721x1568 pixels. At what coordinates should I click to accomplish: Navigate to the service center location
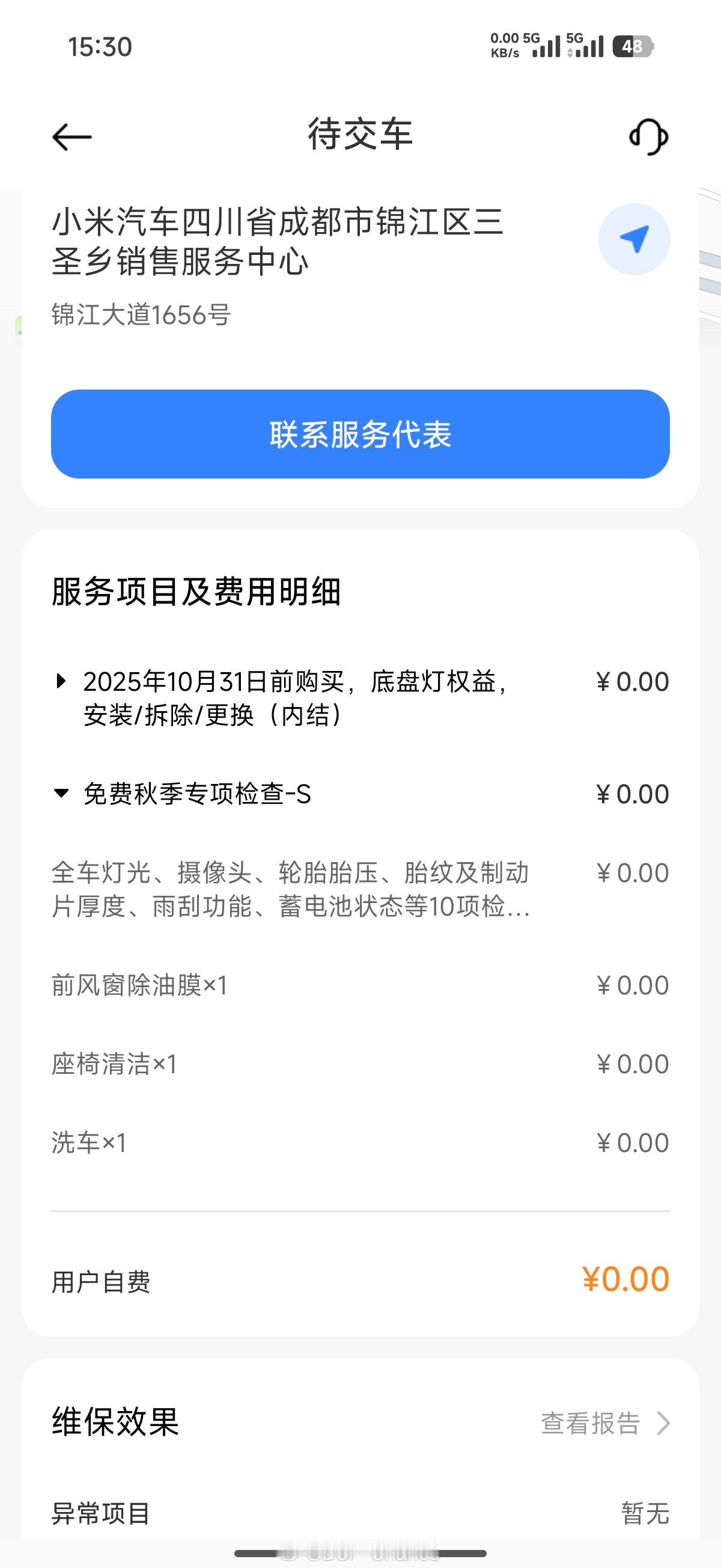tap(634, 239)
